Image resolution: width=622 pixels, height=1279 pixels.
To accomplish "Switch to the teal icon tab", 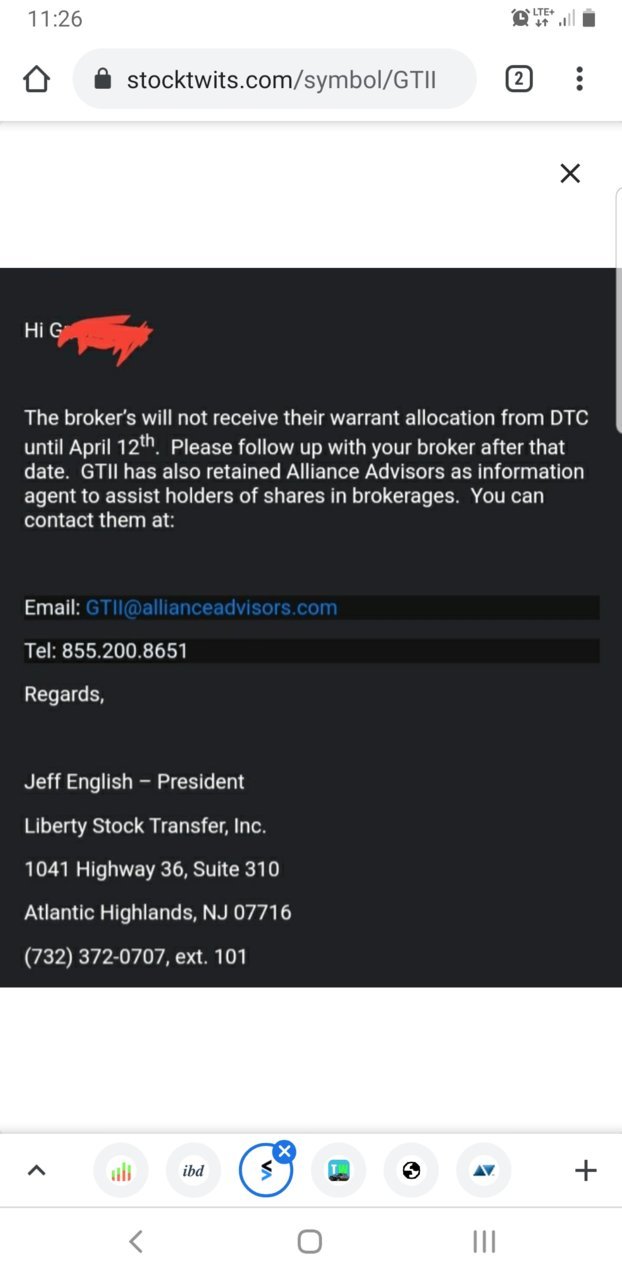I will pyautogui.click(x=339, y=1170).
